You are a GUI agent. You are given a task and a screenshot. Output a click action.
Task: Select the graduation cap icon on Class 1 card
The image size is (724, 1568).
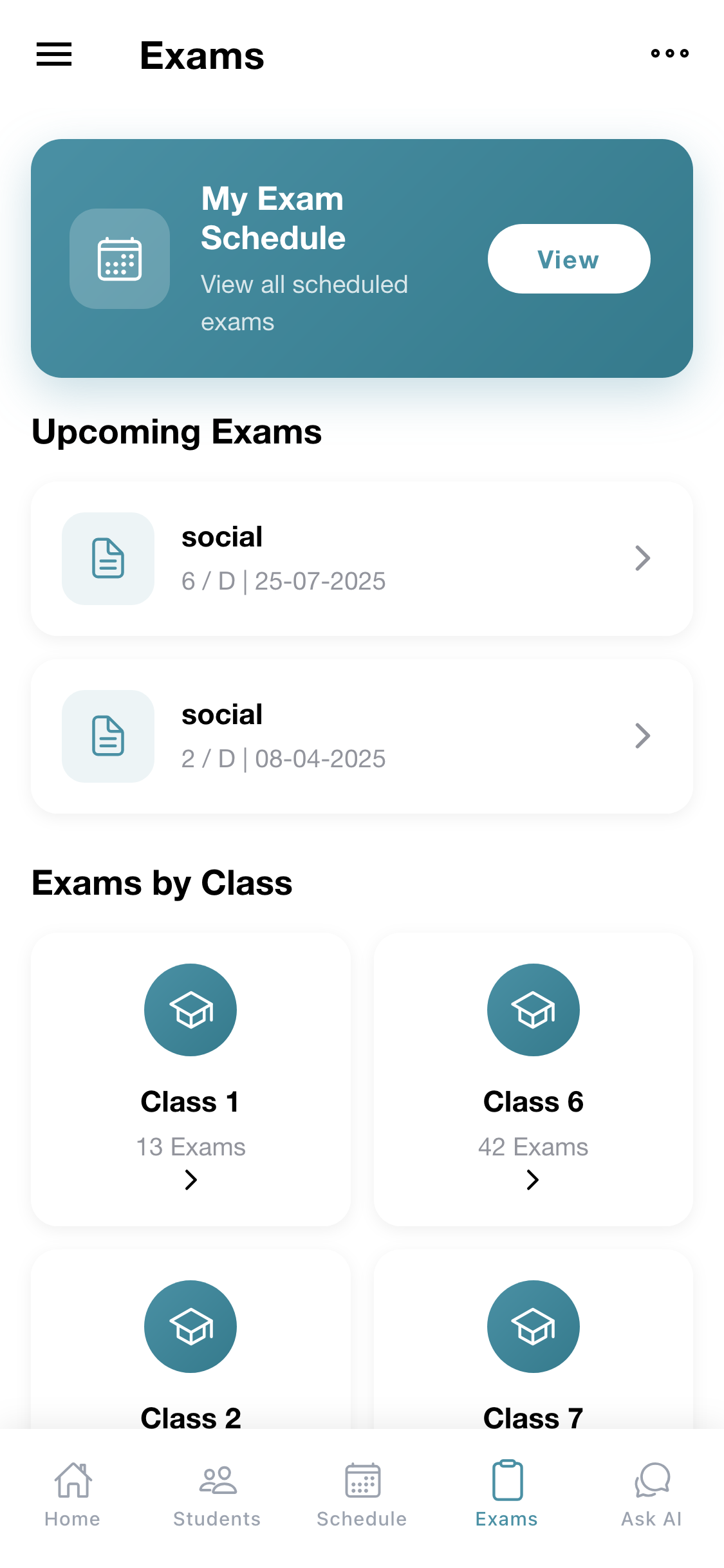[x=190, y=1009]
